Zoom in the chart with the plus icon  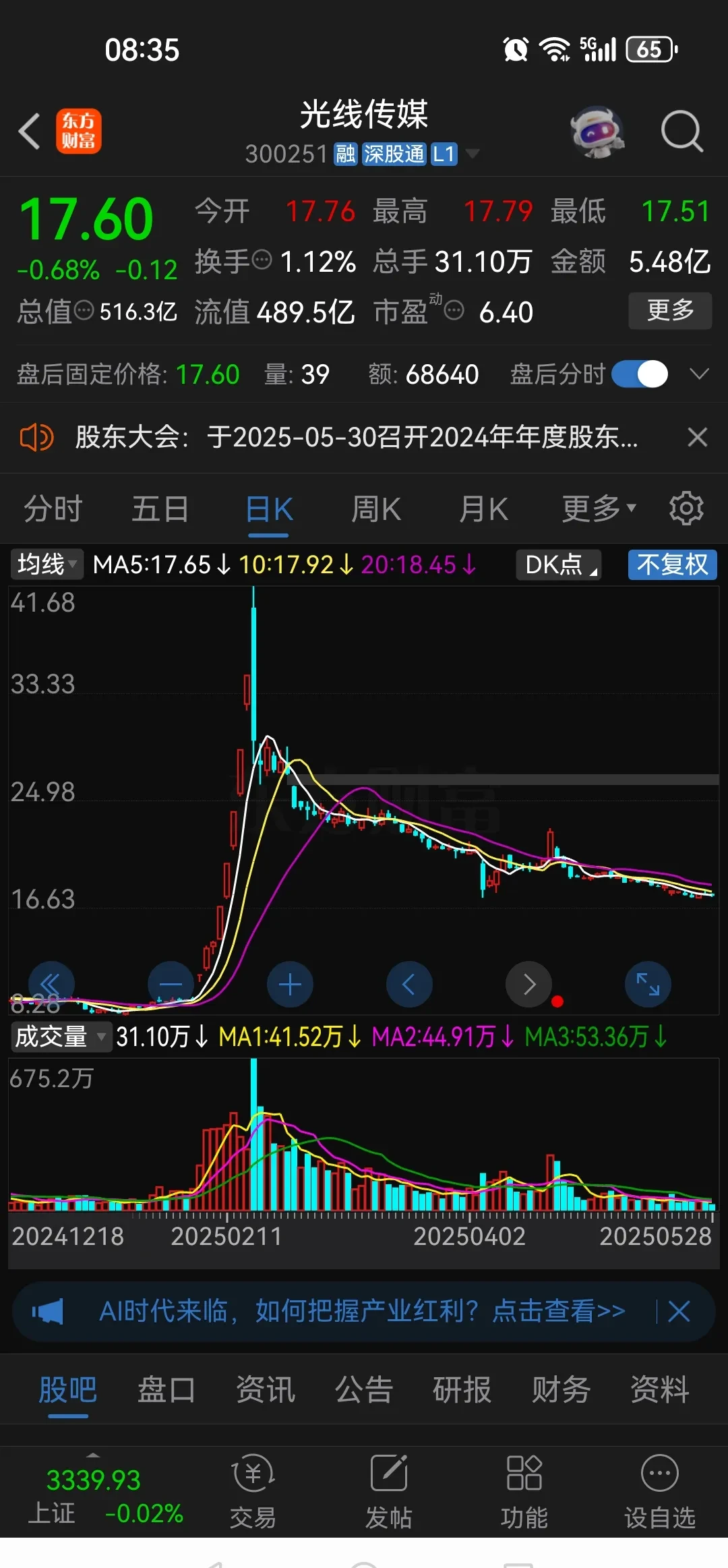coord(290,984)
